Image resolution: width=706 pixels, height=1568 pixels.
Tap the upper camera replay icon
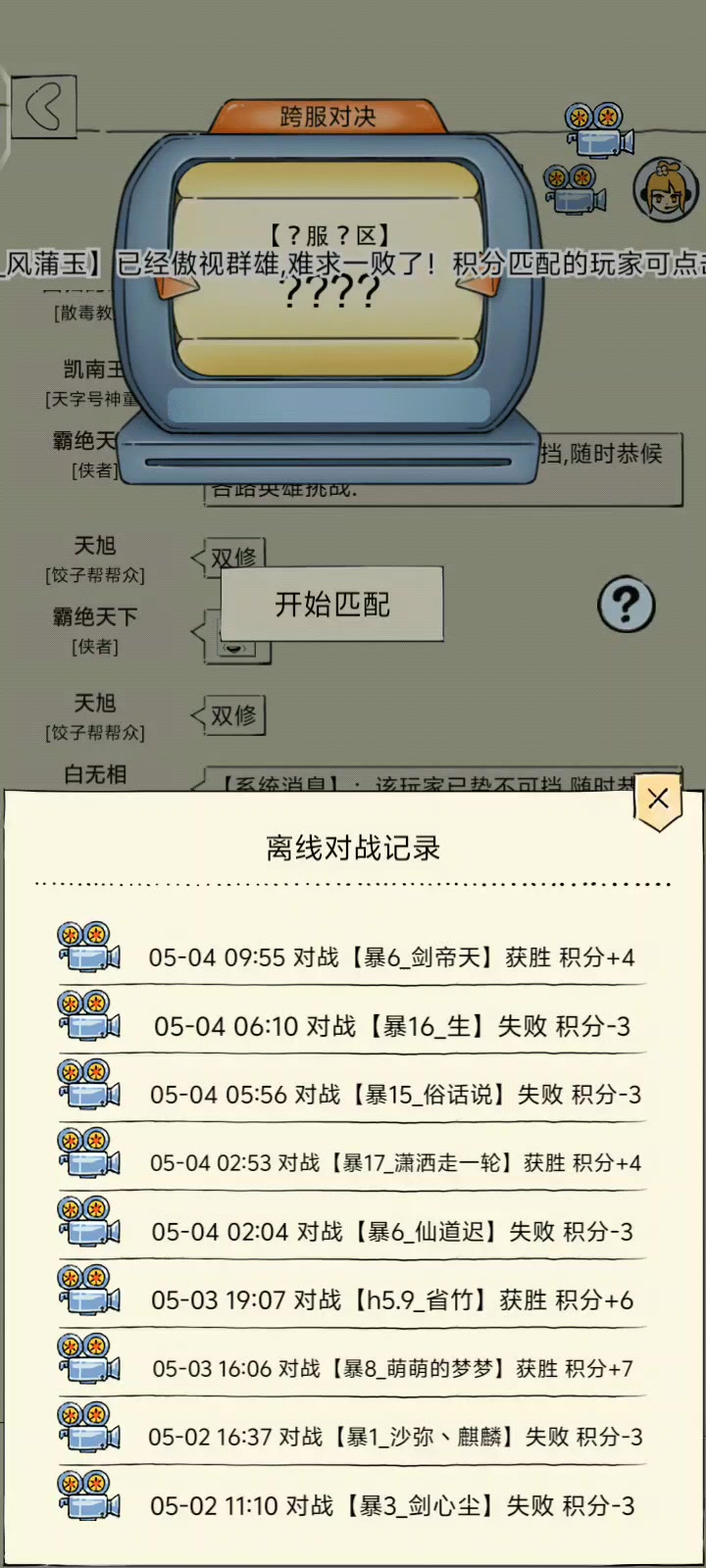[598, 130]
